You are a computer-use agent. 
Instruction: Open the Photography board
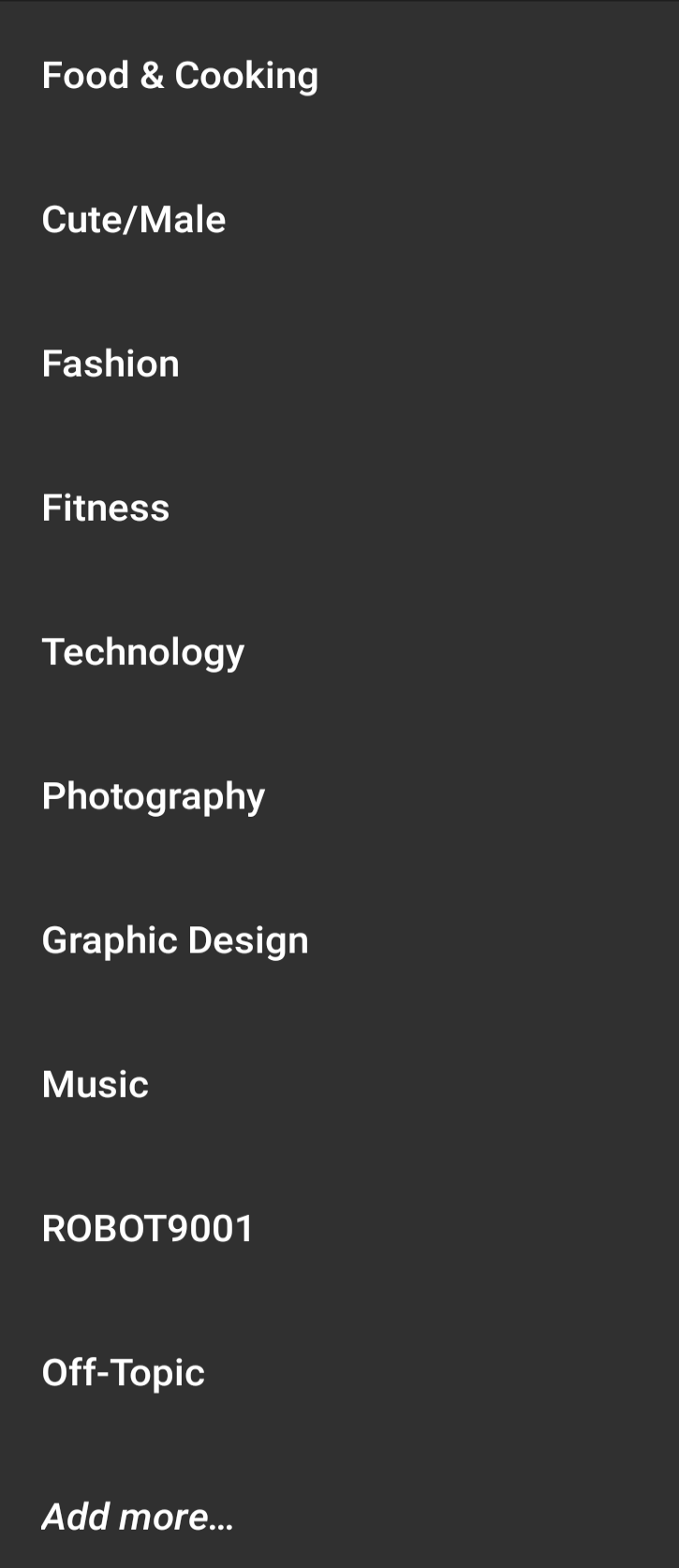[154, 797]
